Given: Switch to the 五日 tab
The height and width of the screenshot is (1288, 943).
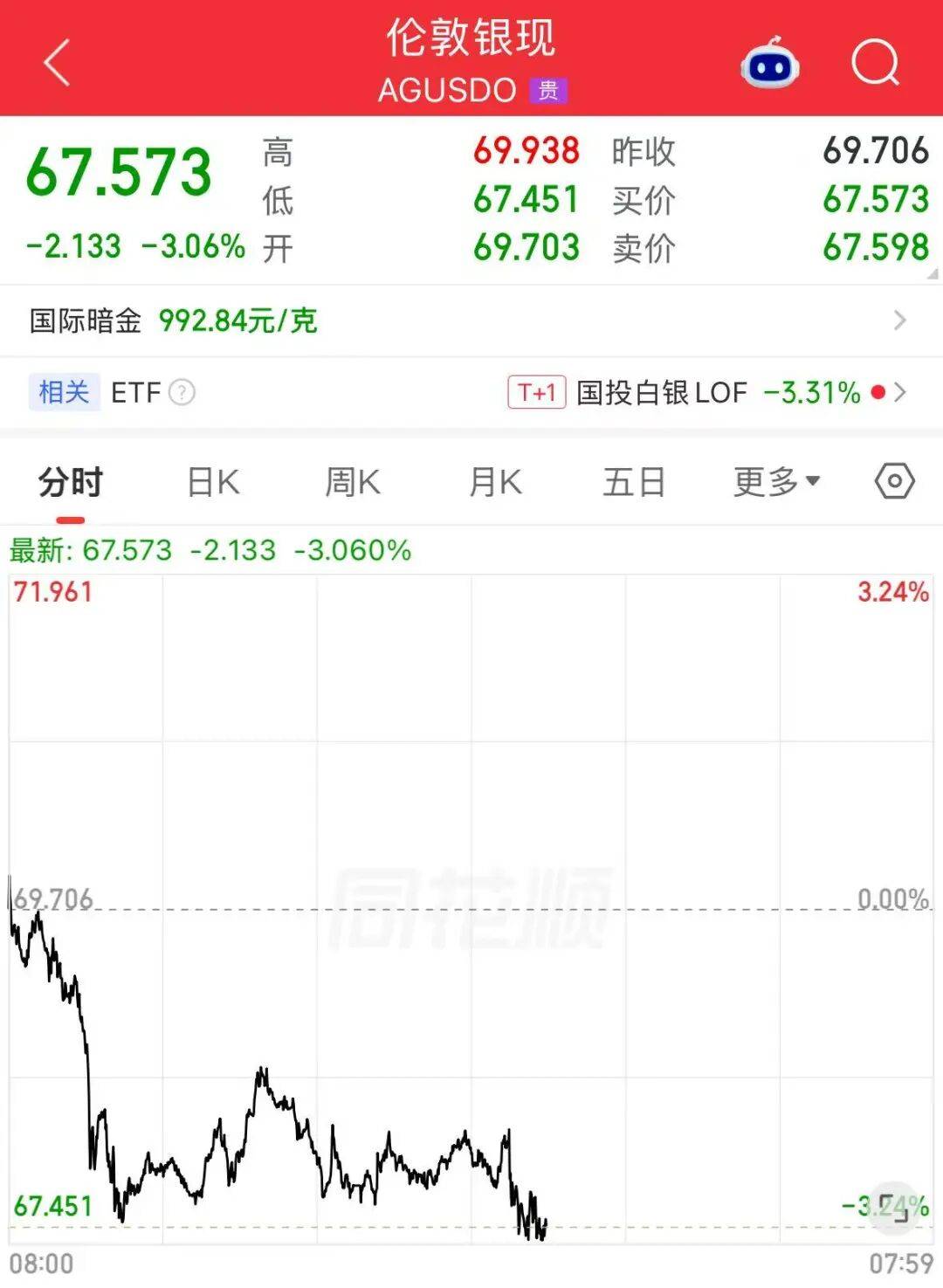Looking at the screenshot, I should click(x=634, y=482).
